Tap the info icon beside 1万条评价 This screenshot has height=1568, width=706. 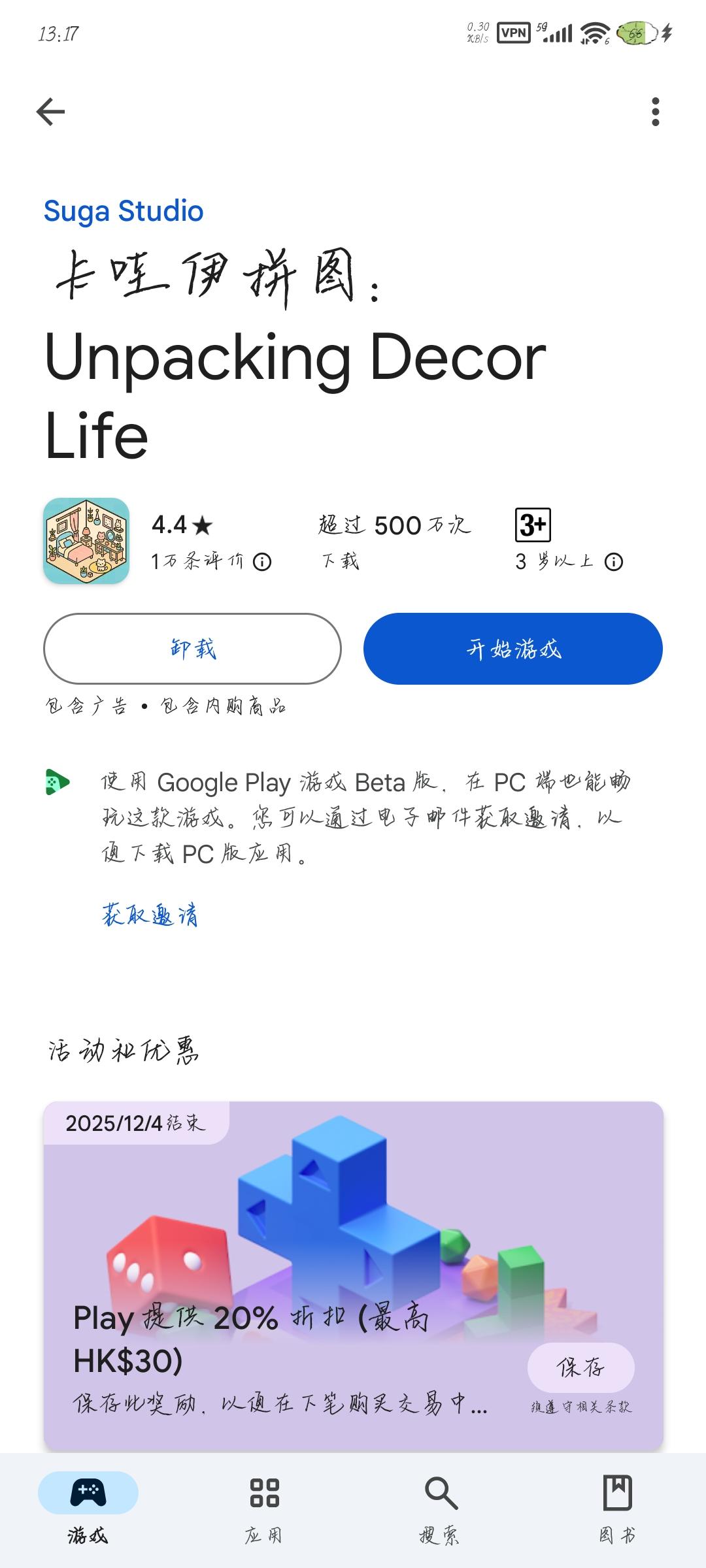261,561
